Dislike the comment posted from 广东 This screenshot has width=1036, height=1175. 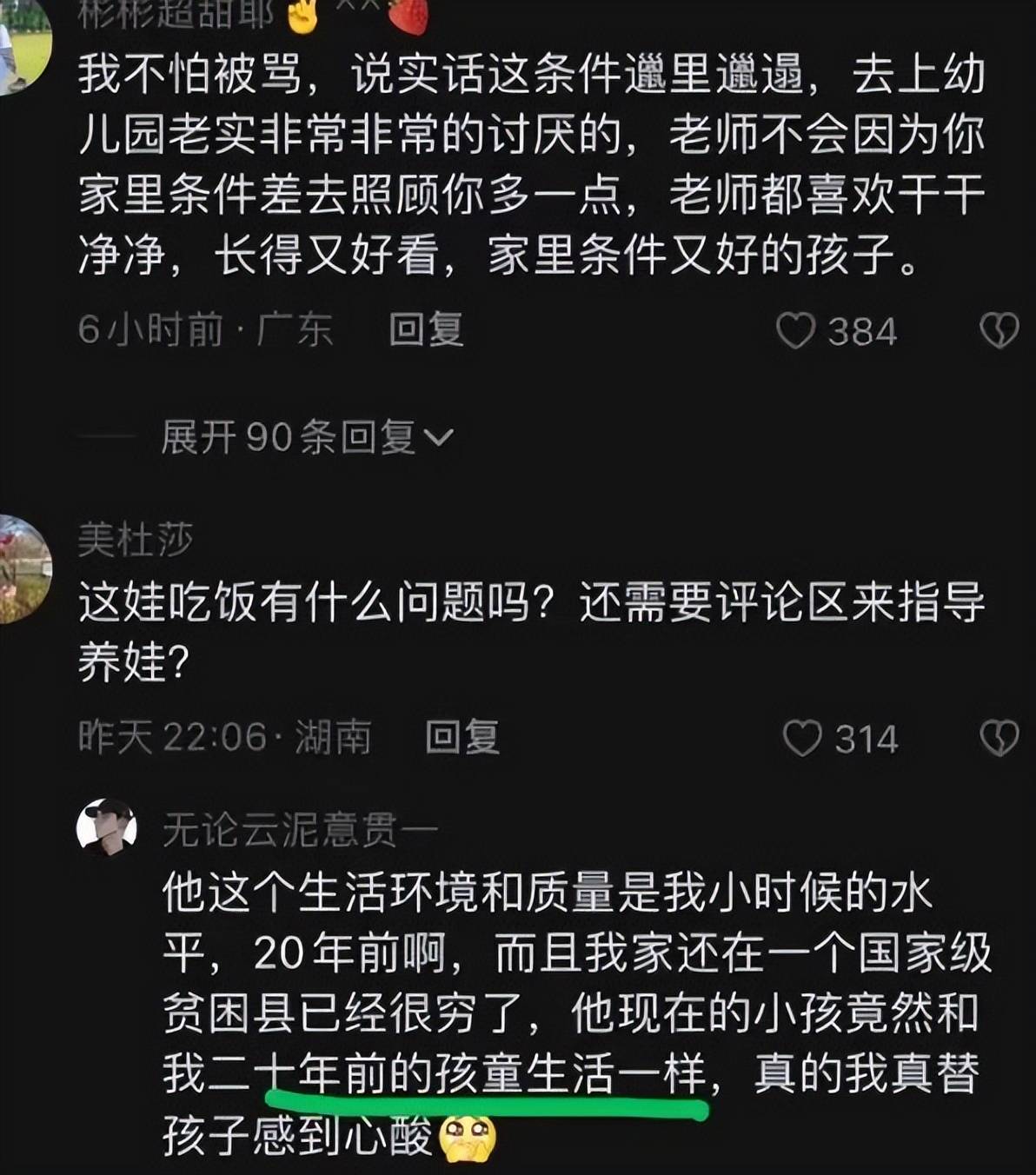point(999,331)
